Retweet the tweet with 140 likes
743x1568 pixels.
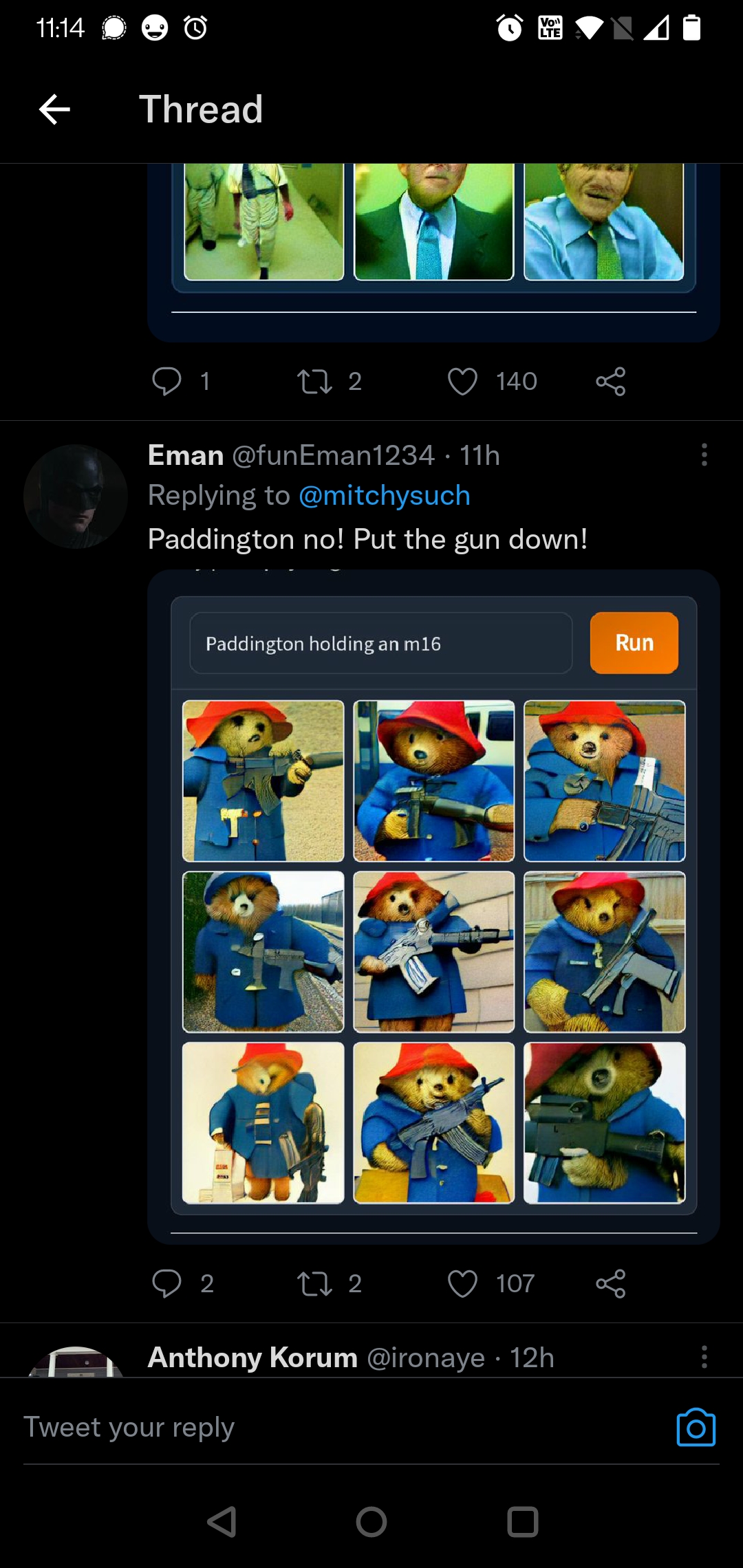(x=314, y=381)
